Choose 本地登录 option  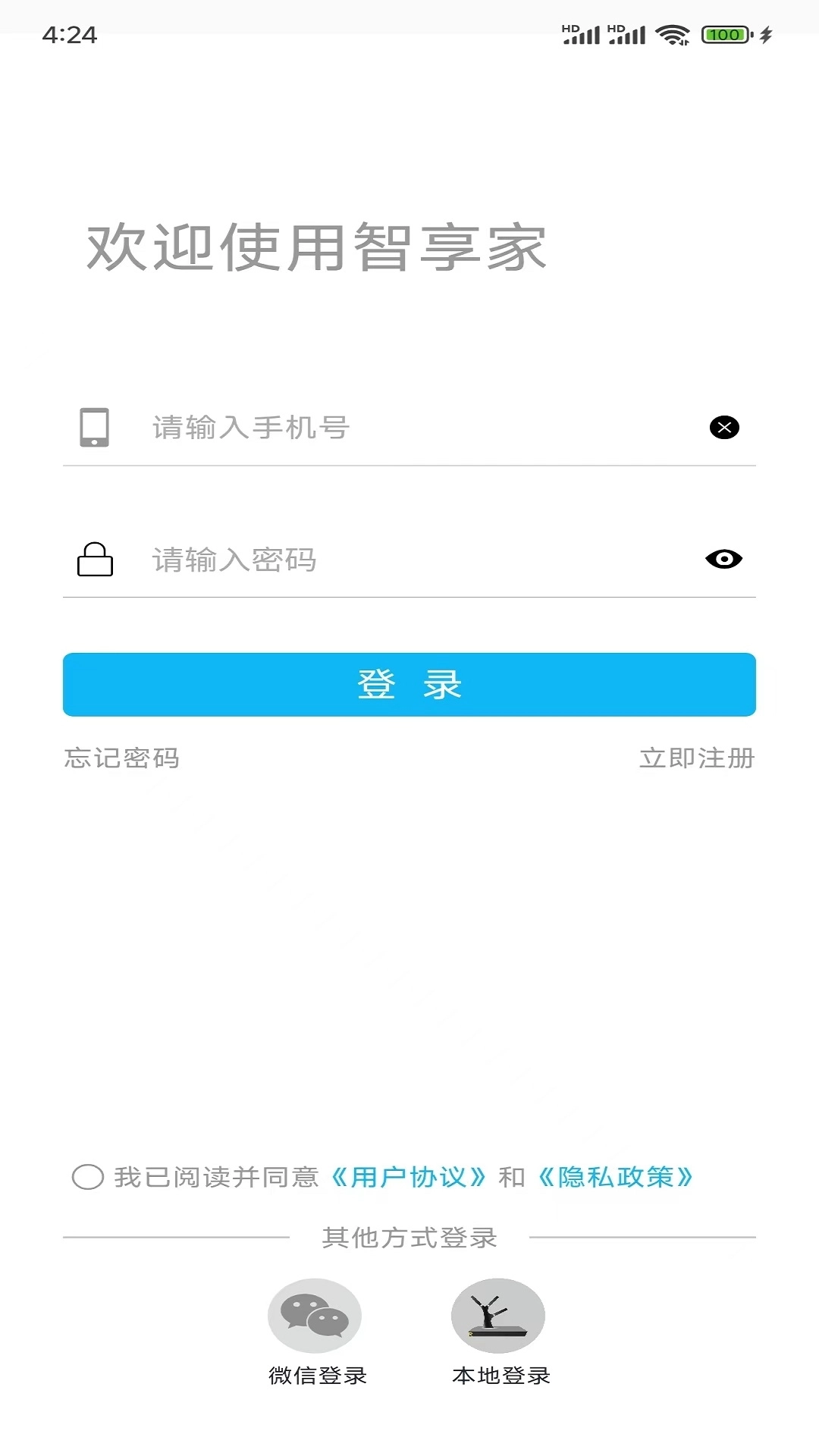tap(498, 1316)
